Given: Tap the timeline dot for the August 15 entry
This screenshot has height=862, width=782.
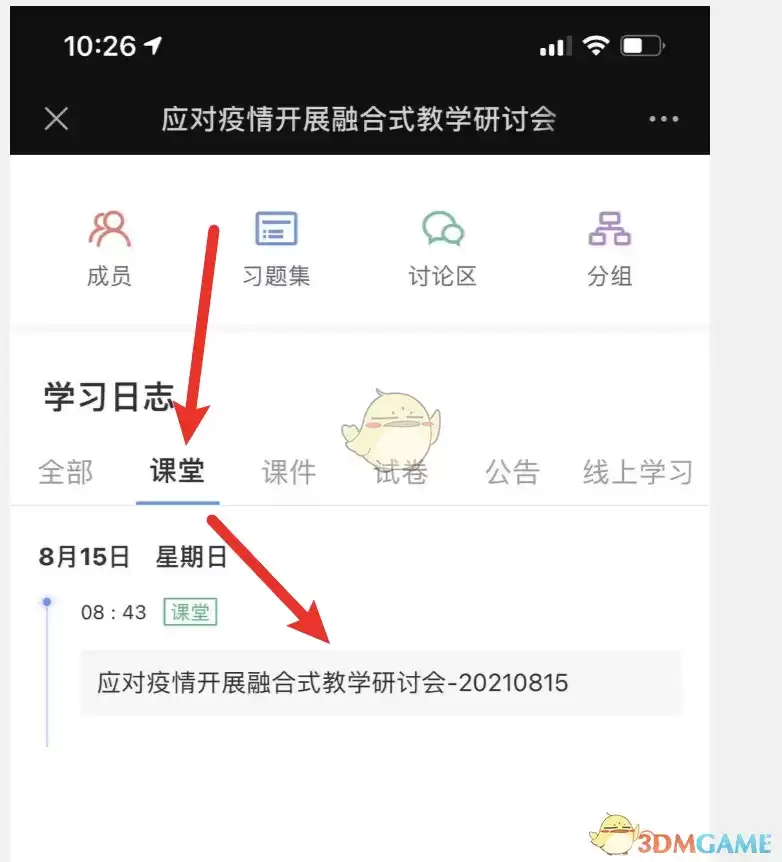Looking at the screenshot, I should 45,600.
